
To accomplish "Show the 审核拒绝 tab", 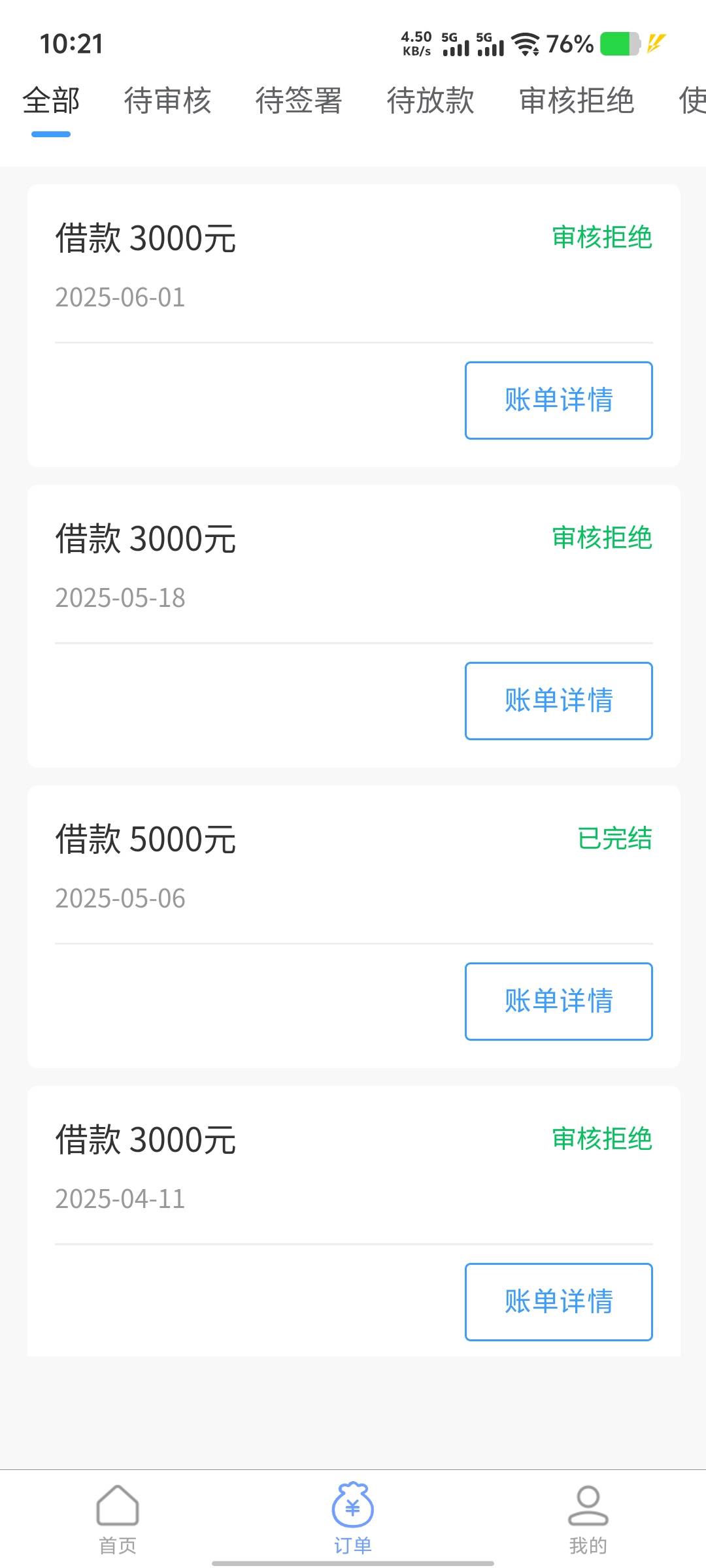I will (x=577, y=101).
